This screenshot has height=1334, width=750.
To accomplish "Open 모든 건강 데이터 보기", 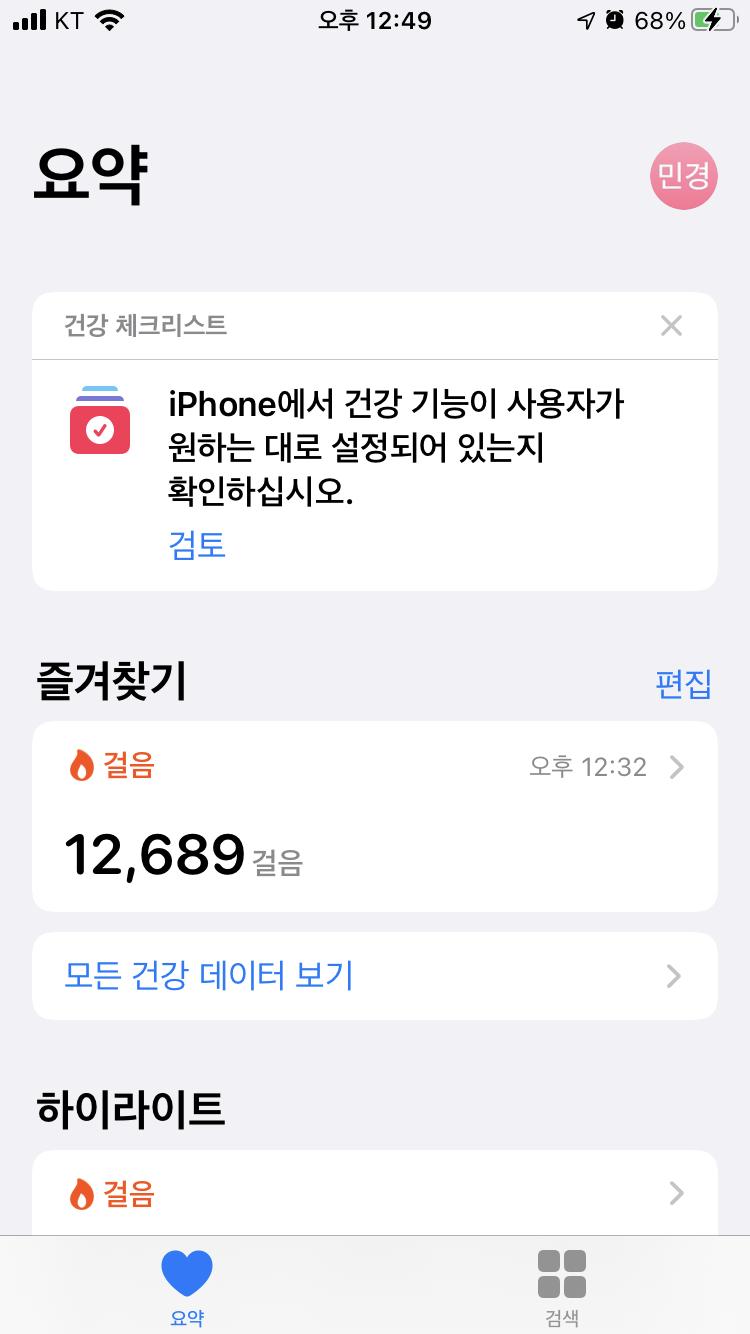I will click(x=374, y=975).
